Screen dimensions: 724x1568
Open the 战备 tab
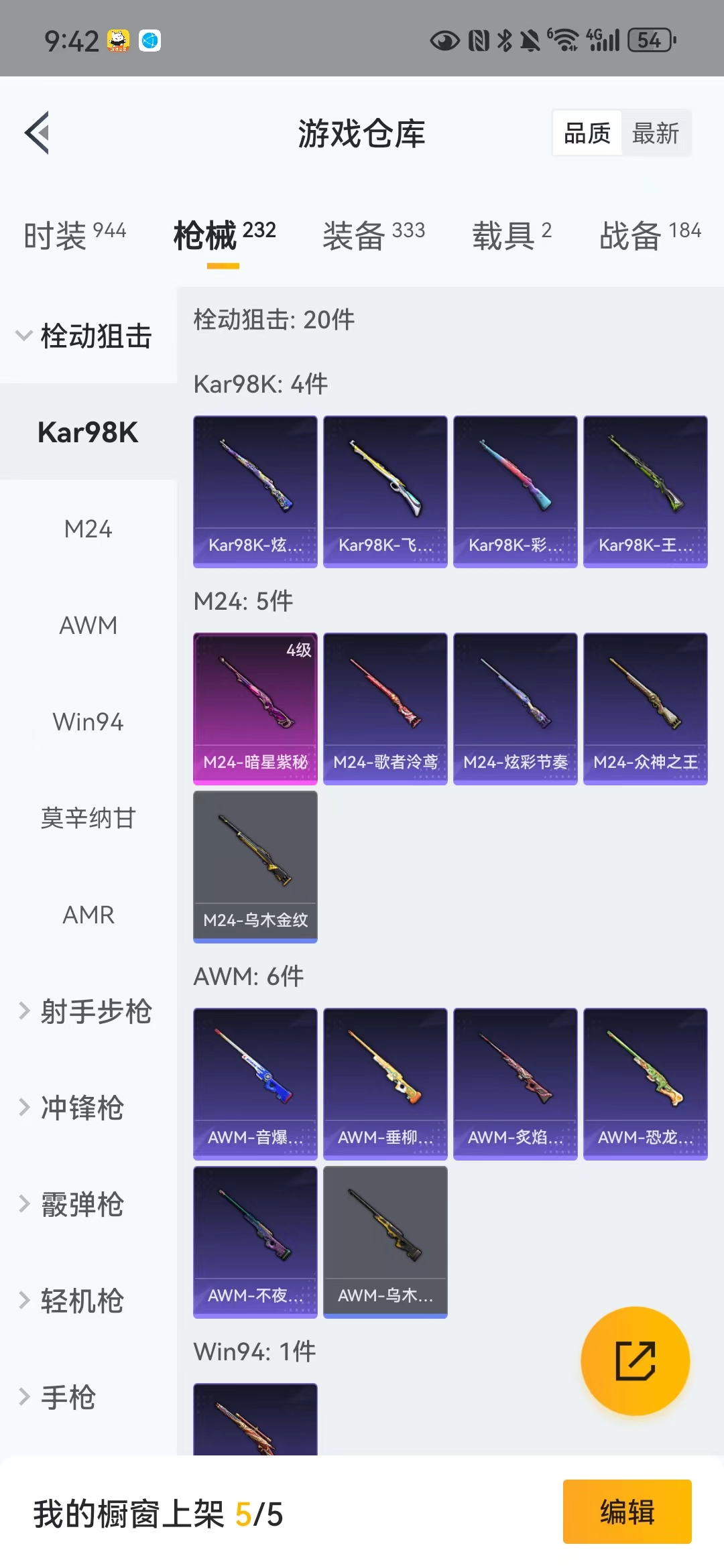click(x=649, y=235)
